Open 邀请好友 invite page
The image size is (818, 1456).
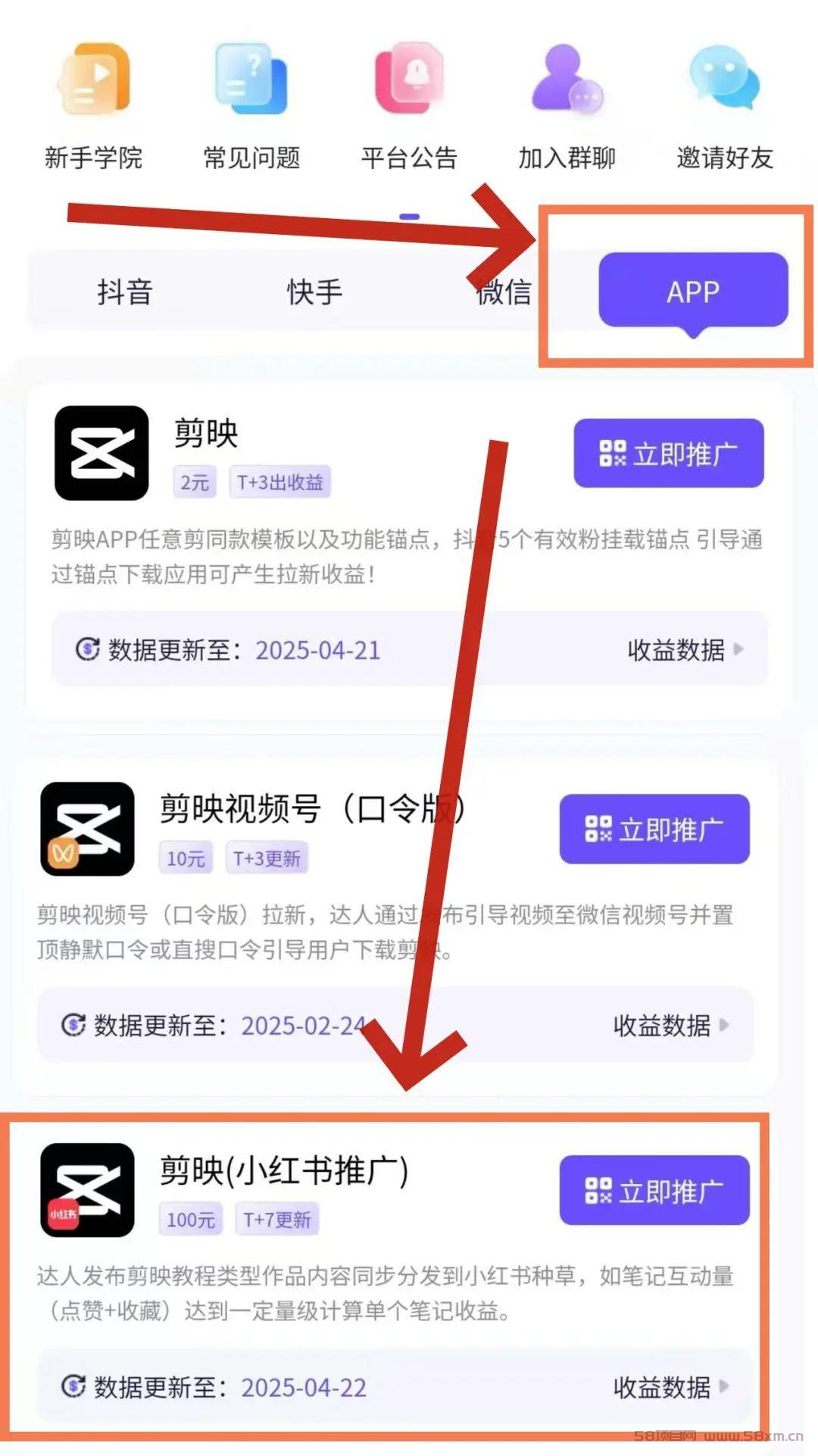tap(725, 106)
